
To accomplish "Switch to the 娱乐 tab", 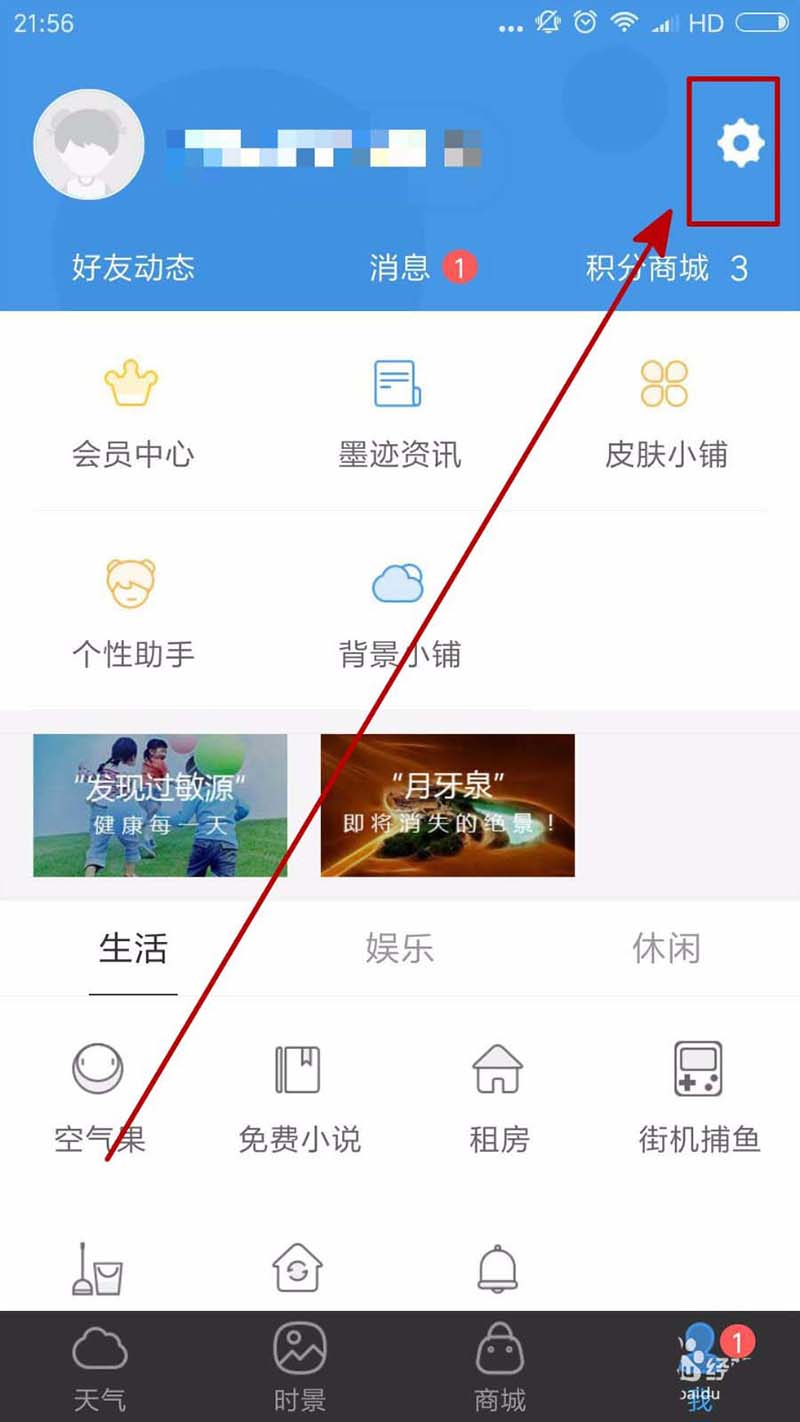I will 399,948.
